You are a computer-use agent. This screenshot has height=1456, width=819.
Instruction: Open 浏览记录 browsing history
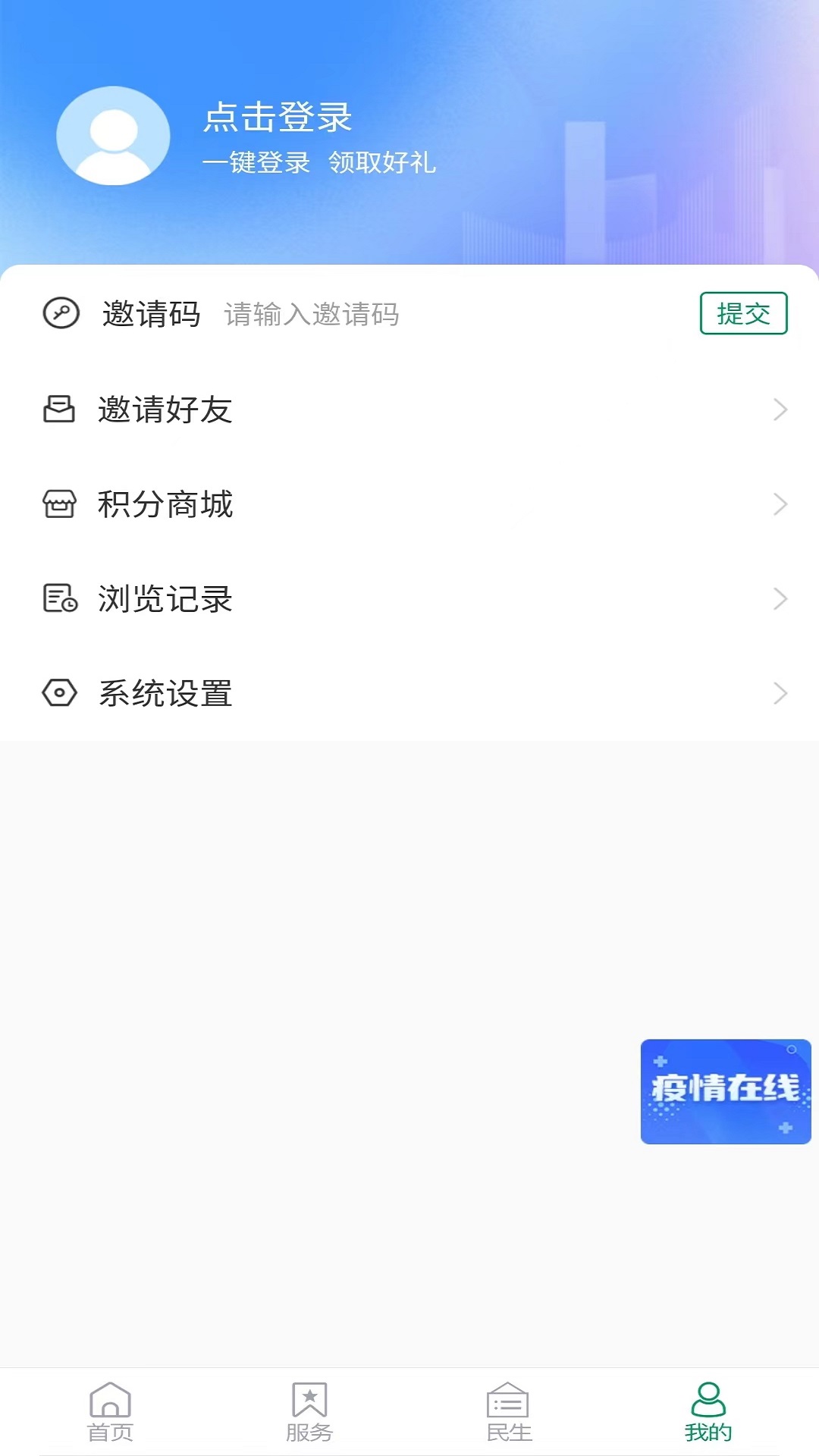pyautogui.click(x=409, y=599)
